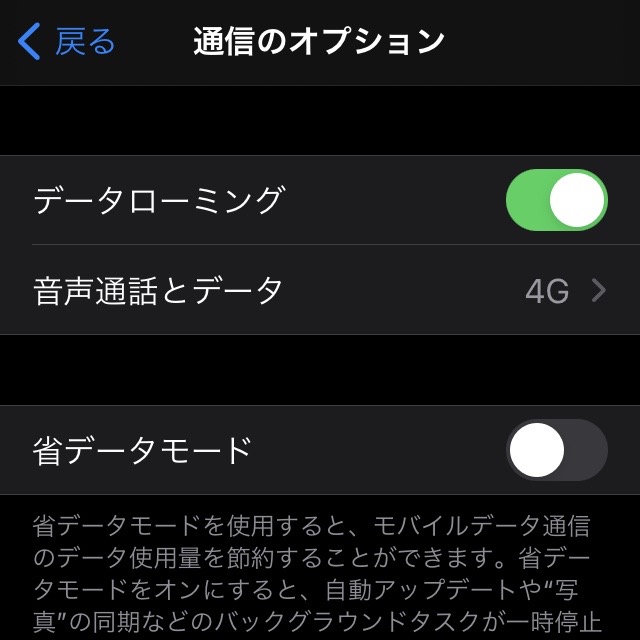640x640 pixels.
Task: Enable the 省データモード switch
Action: [x=556, y=450]
